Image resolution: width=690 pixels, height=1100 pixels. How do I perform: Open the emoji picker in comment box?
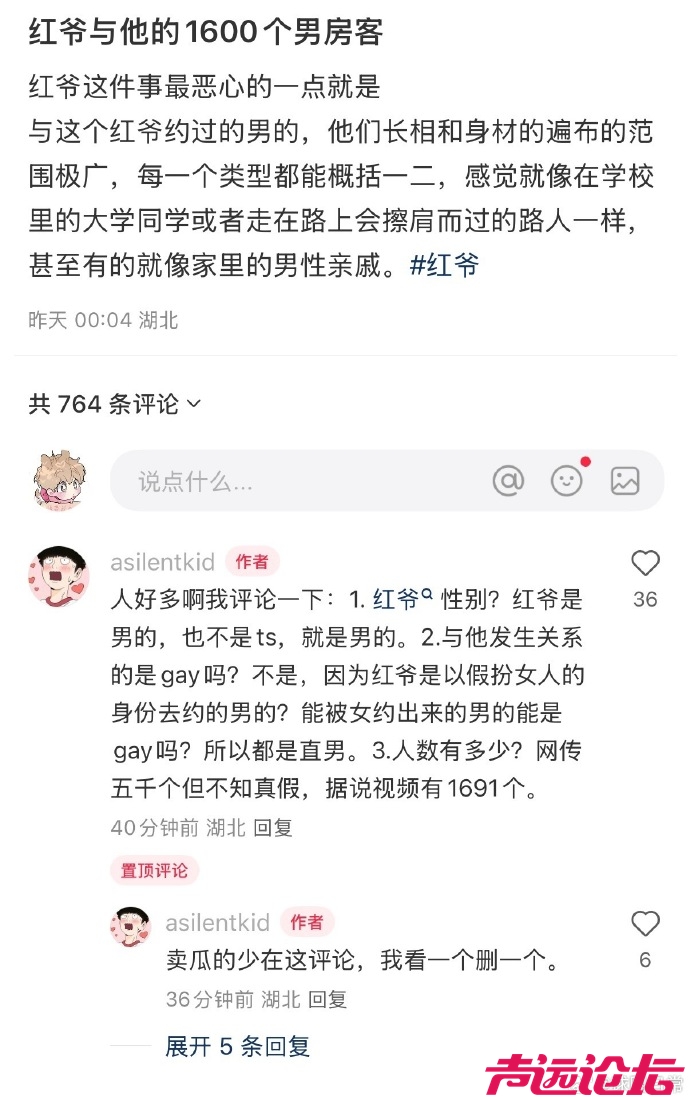tap(567, 481)
